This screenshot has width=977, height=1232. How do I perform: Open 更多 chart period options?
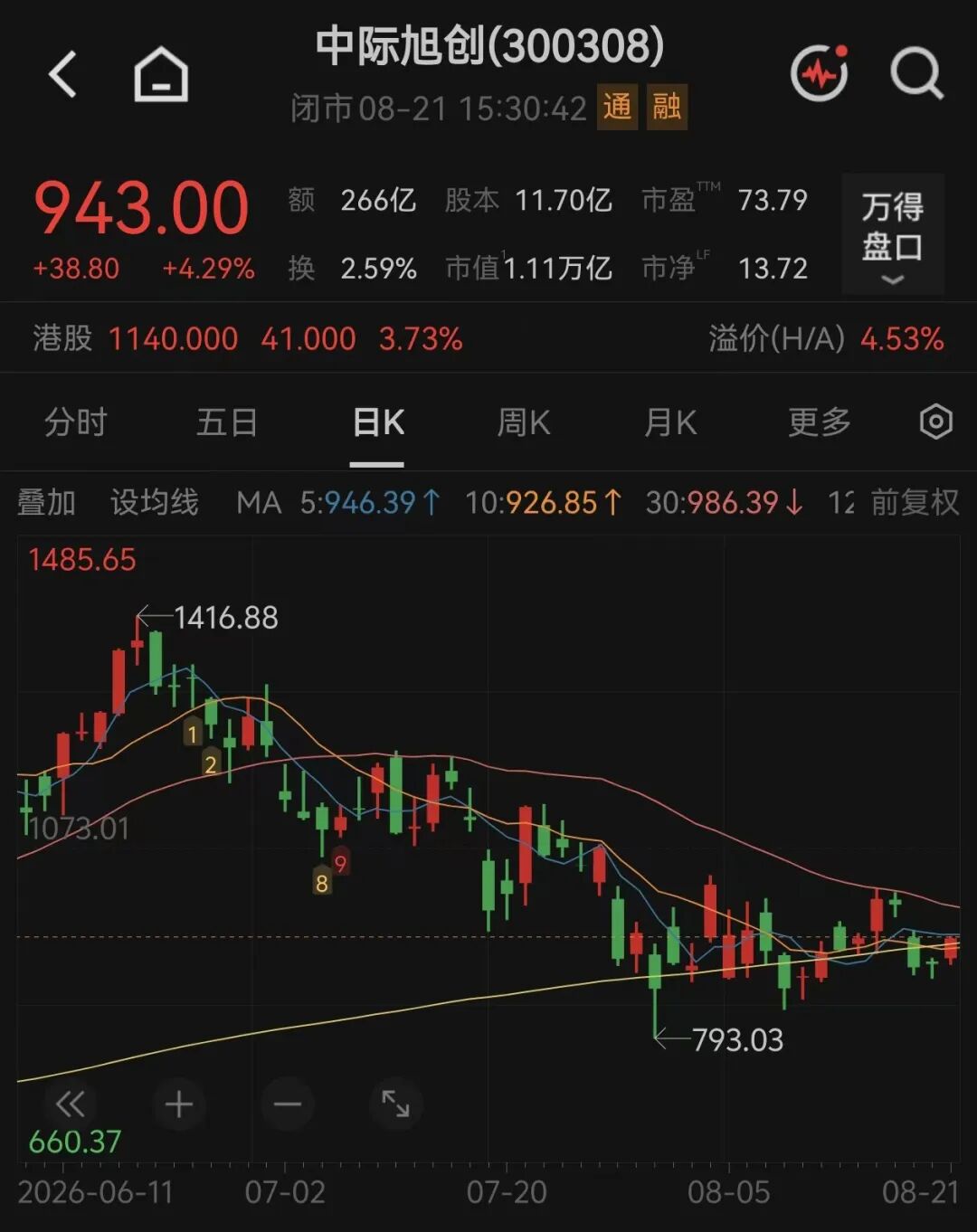tap(820, 422)
